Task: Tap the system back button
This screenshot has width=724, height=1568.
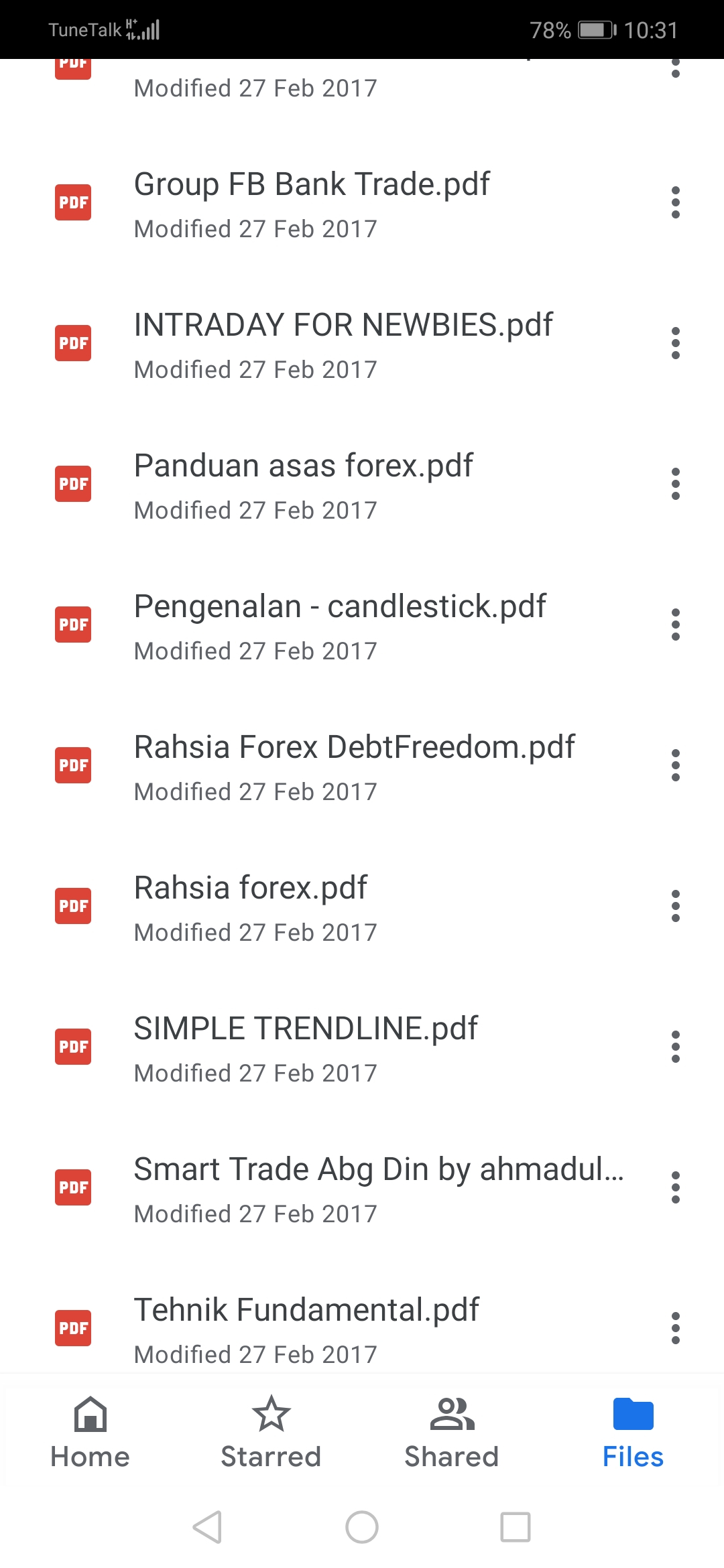Action: 207,1527
